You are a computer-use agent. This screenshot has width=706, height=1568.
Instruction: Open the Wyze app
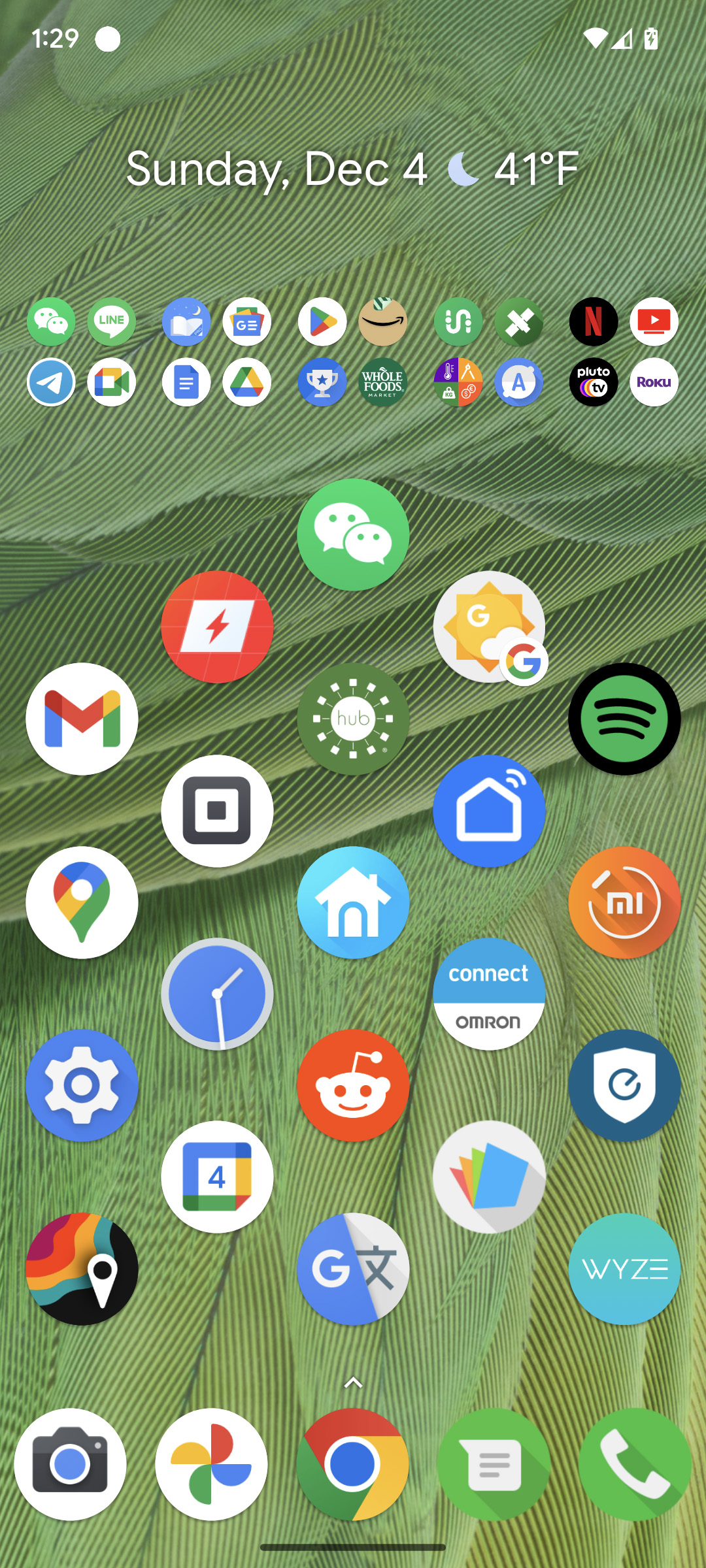click(624, 1268)
